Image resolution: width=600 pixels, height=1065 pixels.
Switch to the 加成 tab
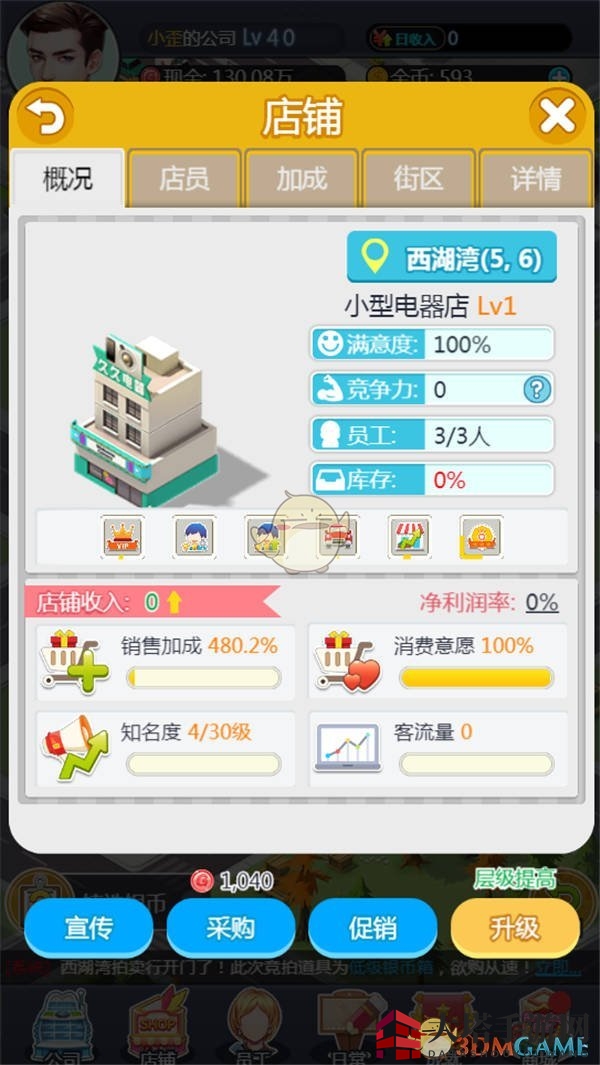[301, 180]
